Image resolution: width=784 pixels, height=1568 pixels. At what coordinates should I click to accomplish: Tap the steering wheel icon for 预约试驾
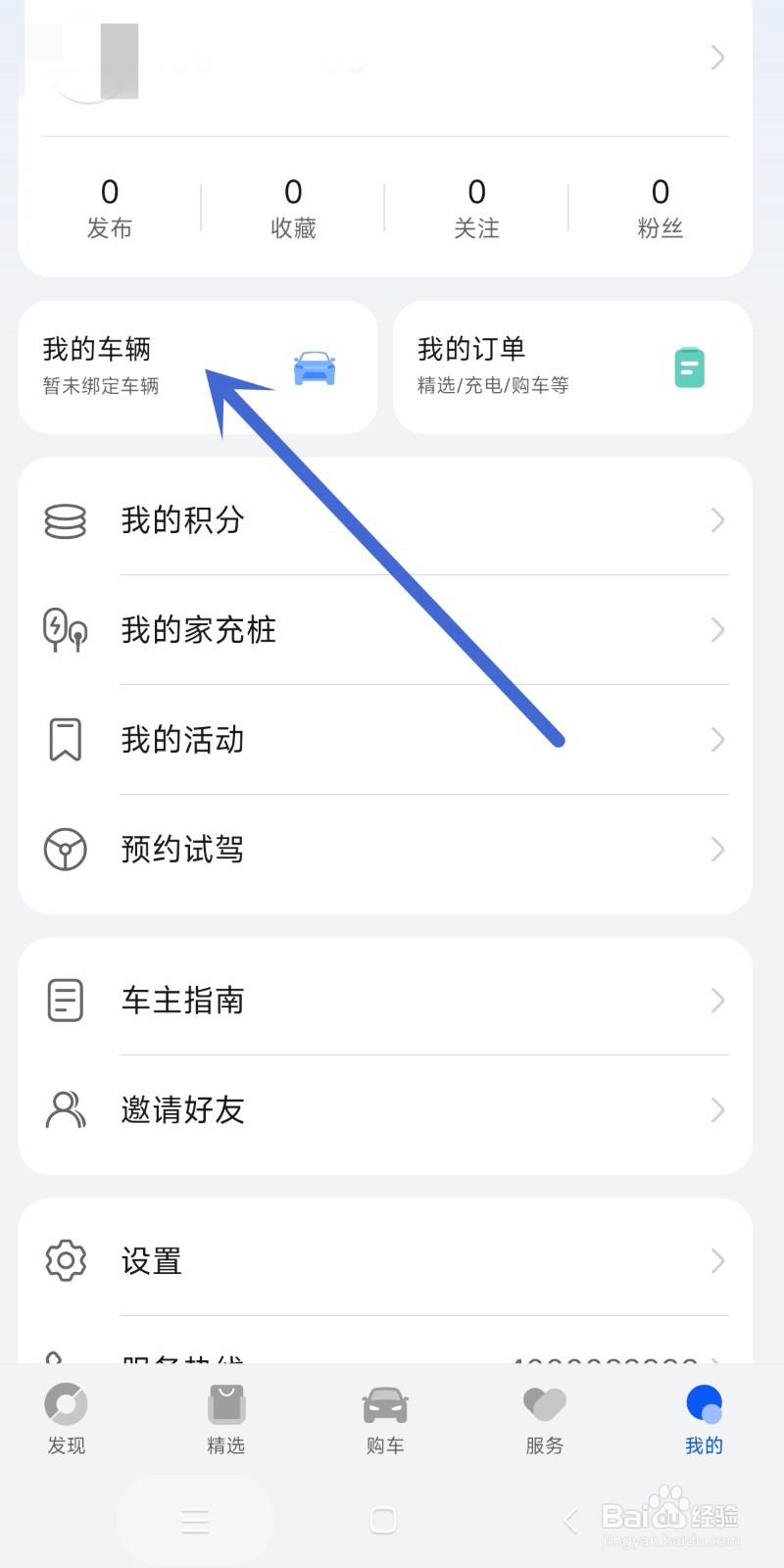[64, 850]
